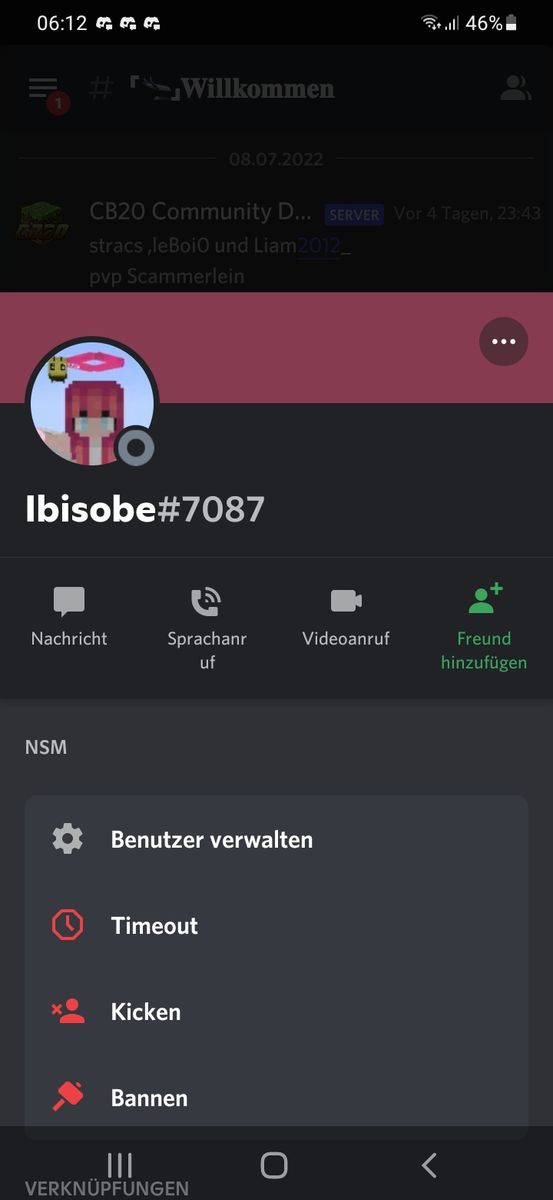Screen dimensions: 553x1200
Task: Tap the system back button
Action: (429, 1165)
